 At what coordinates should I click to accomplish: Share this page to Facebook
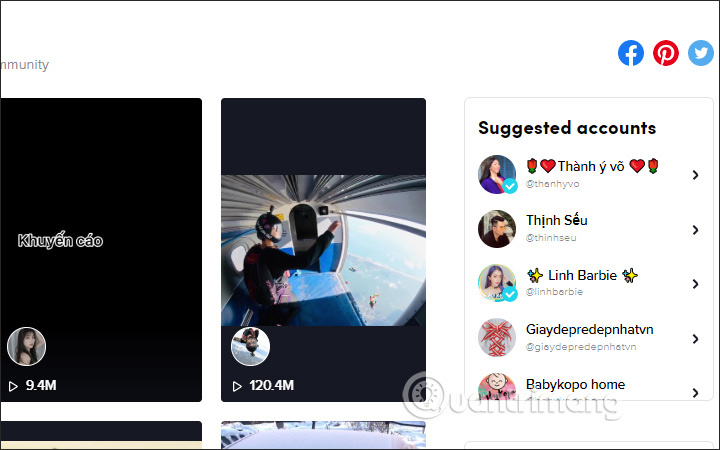click(x=631, y=53)
